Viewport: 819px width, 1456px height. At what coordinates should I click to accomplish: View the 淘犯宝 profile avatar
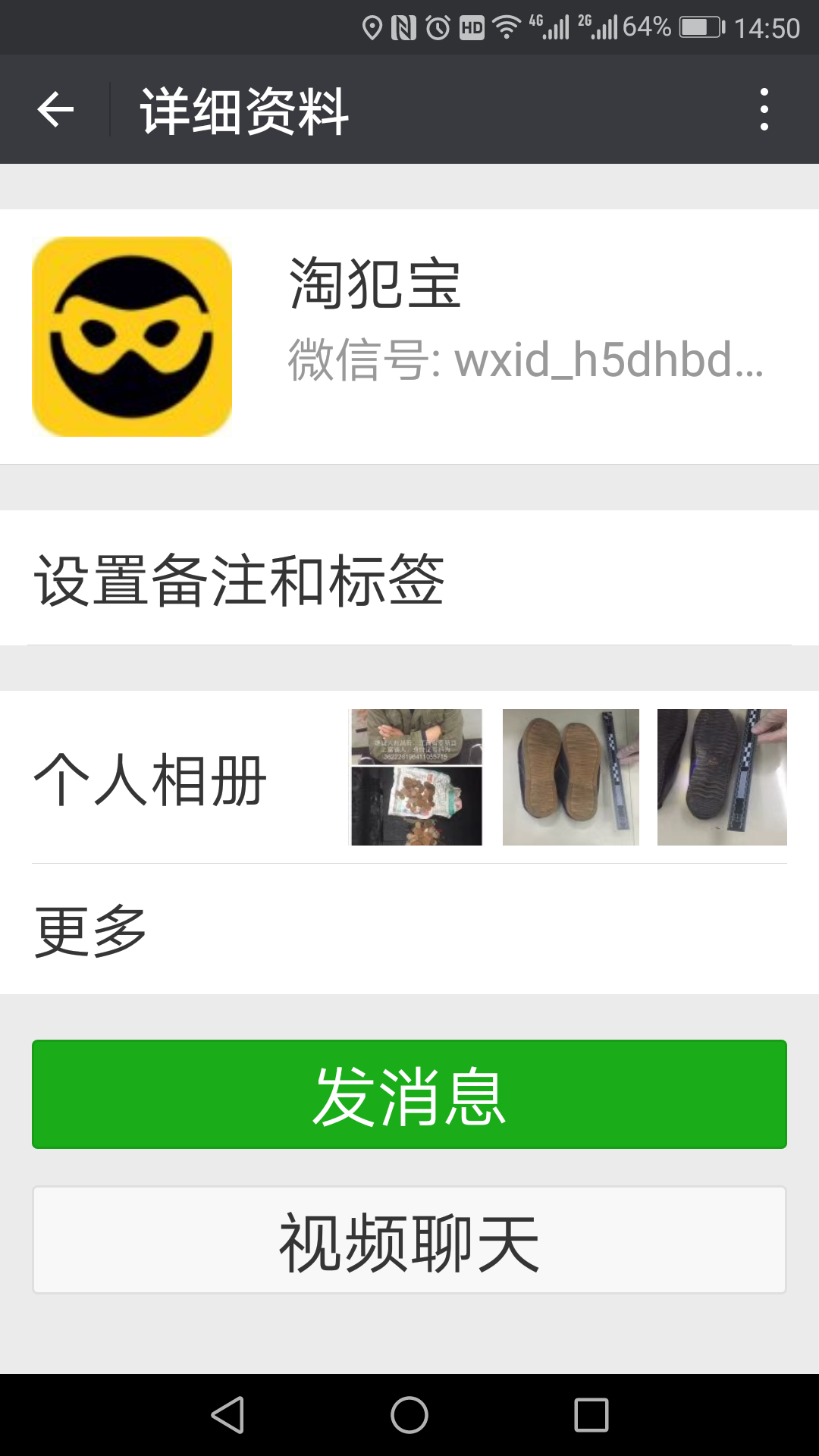pyautogui.click(x=132, y=337)
